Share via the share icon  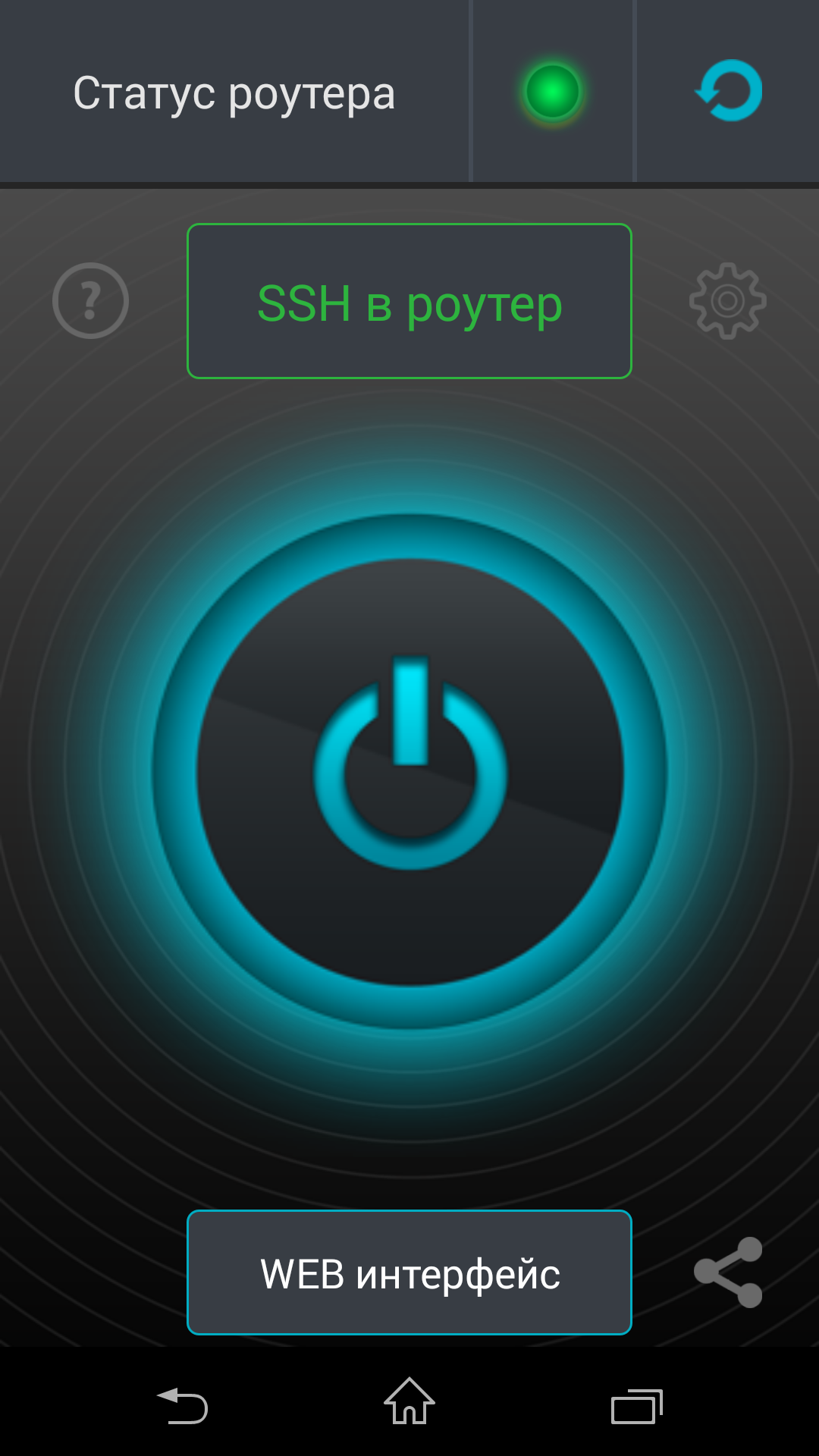pyautogui.click(x=728, y=1272)
